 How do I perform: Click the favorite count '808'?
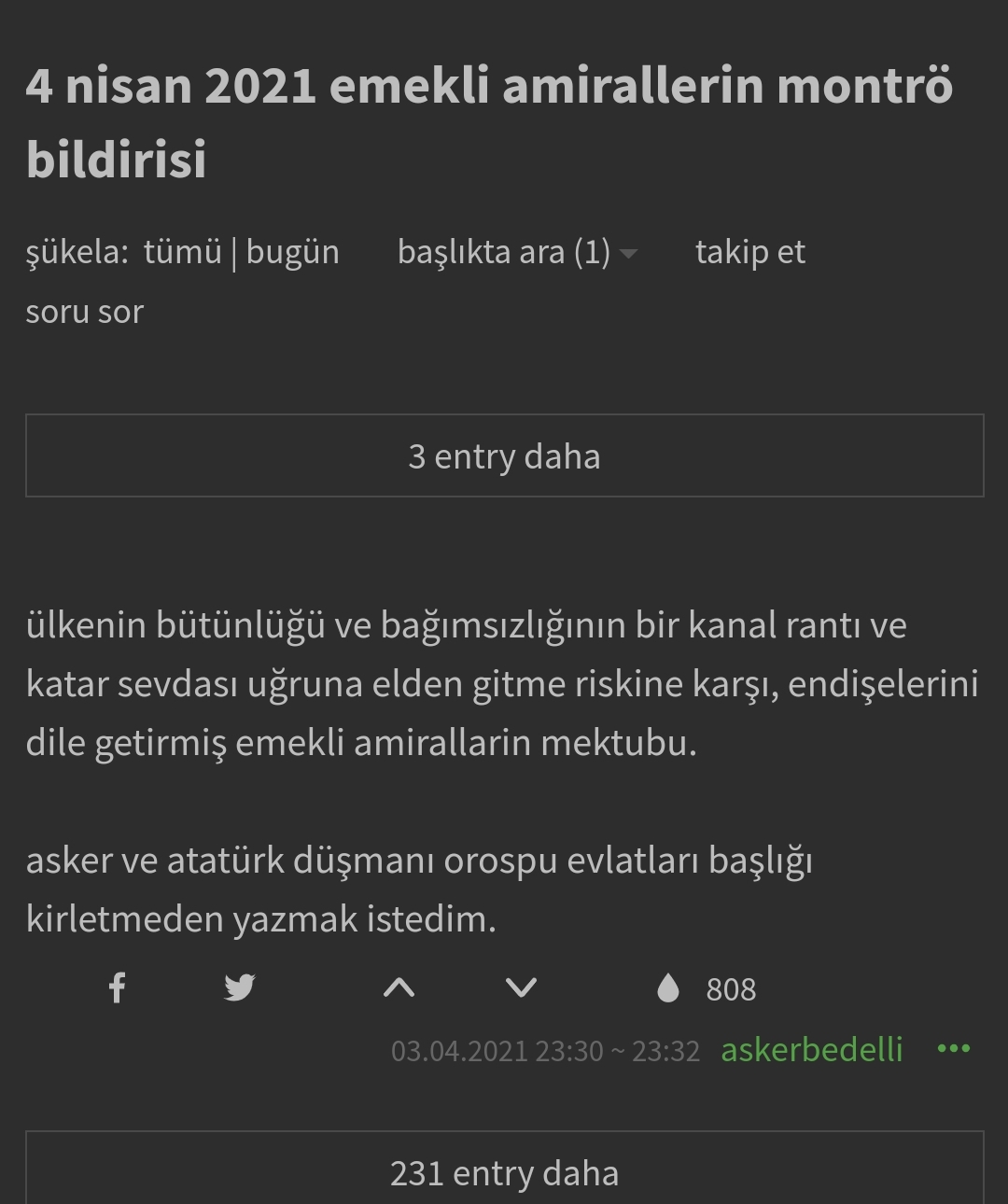pyautogui.click(x=732, y=988)
